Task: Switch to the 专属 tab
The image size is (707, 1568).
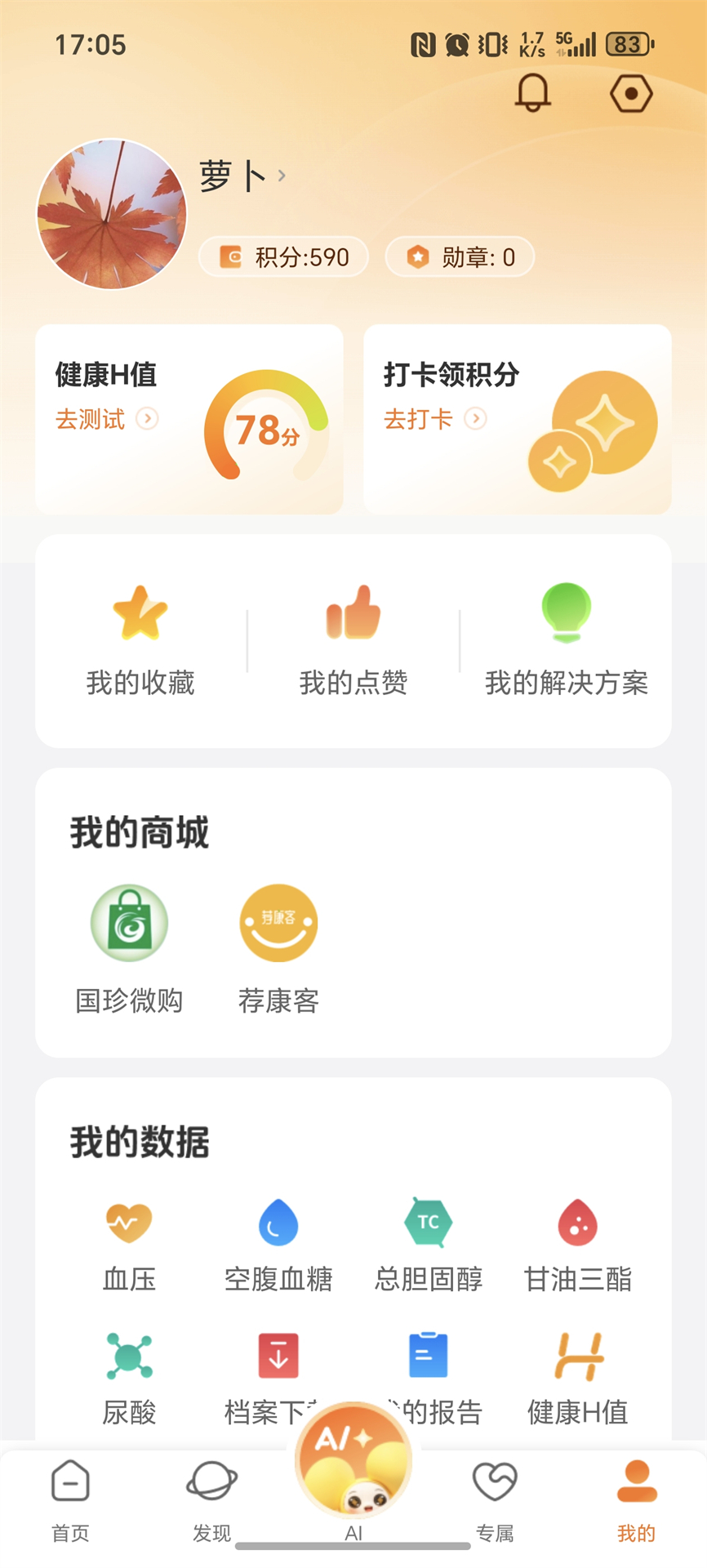Action: (495, 1503)
